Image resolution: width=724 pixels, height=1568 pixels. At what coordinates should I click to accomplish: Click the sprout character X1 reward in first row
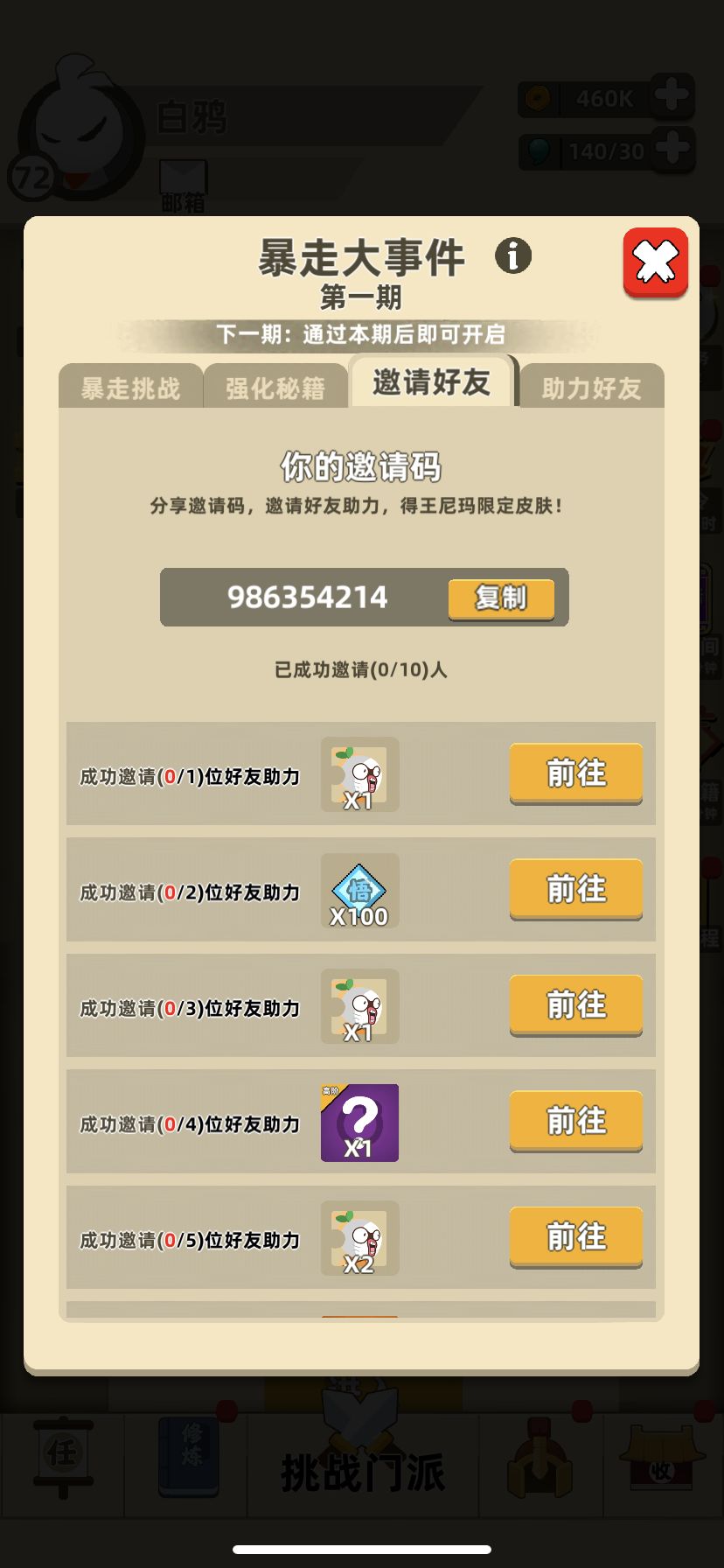pos(359,773)
